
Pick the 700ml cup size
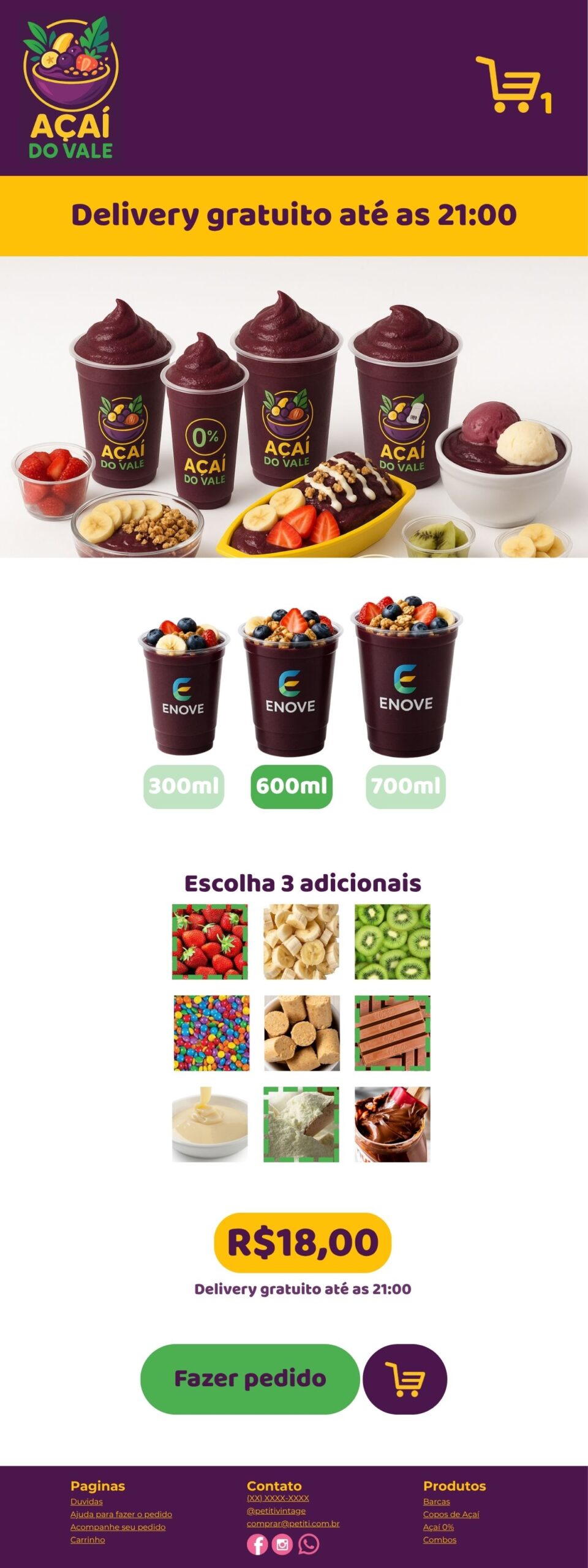pyautogui.click(x=405, y=786)
